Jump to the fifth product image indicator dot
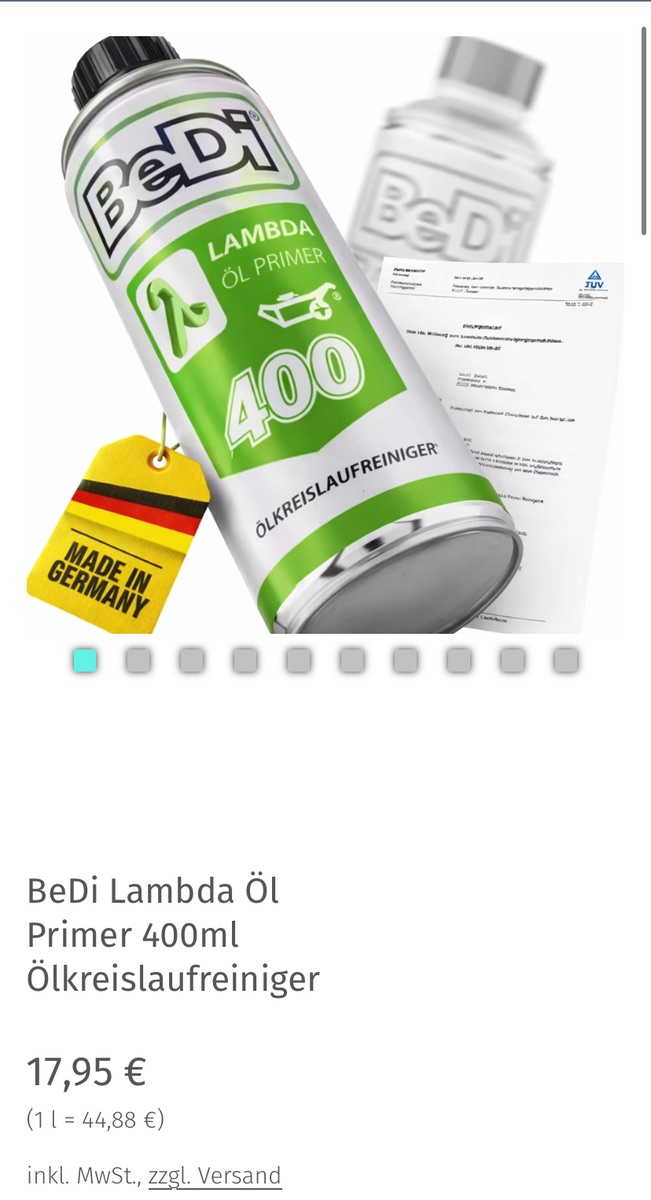 298,660
